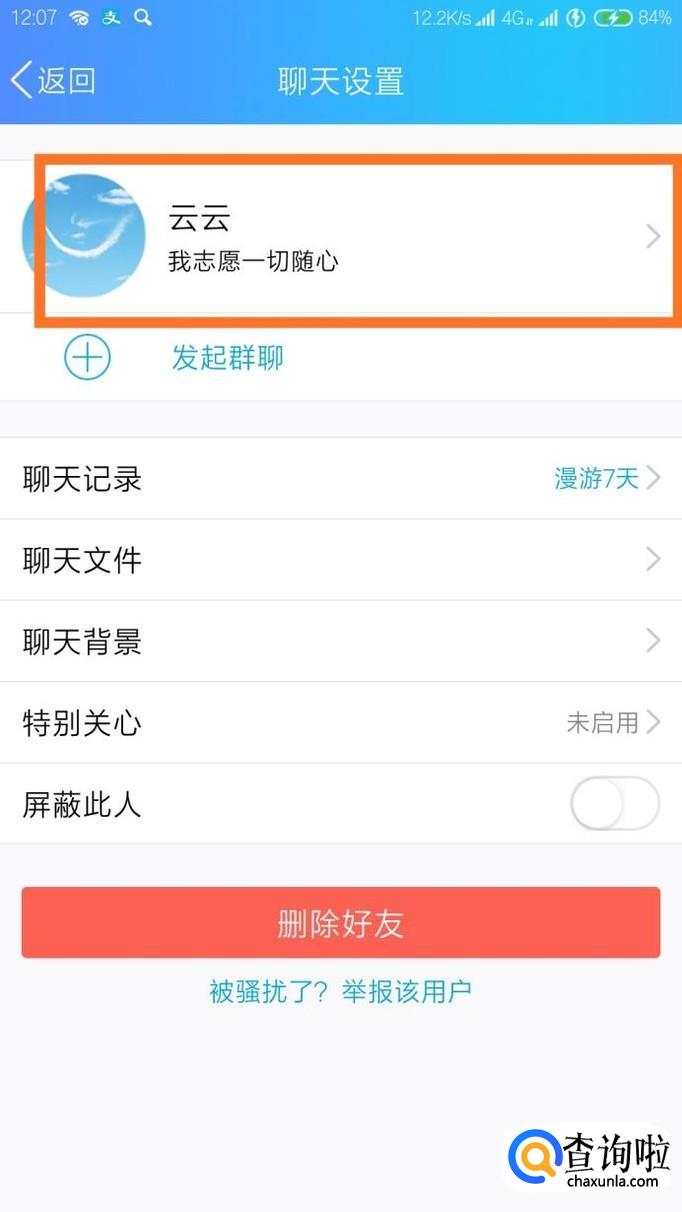
Task: Report this user via 举报该用户 link
Action: coord(406,991)
